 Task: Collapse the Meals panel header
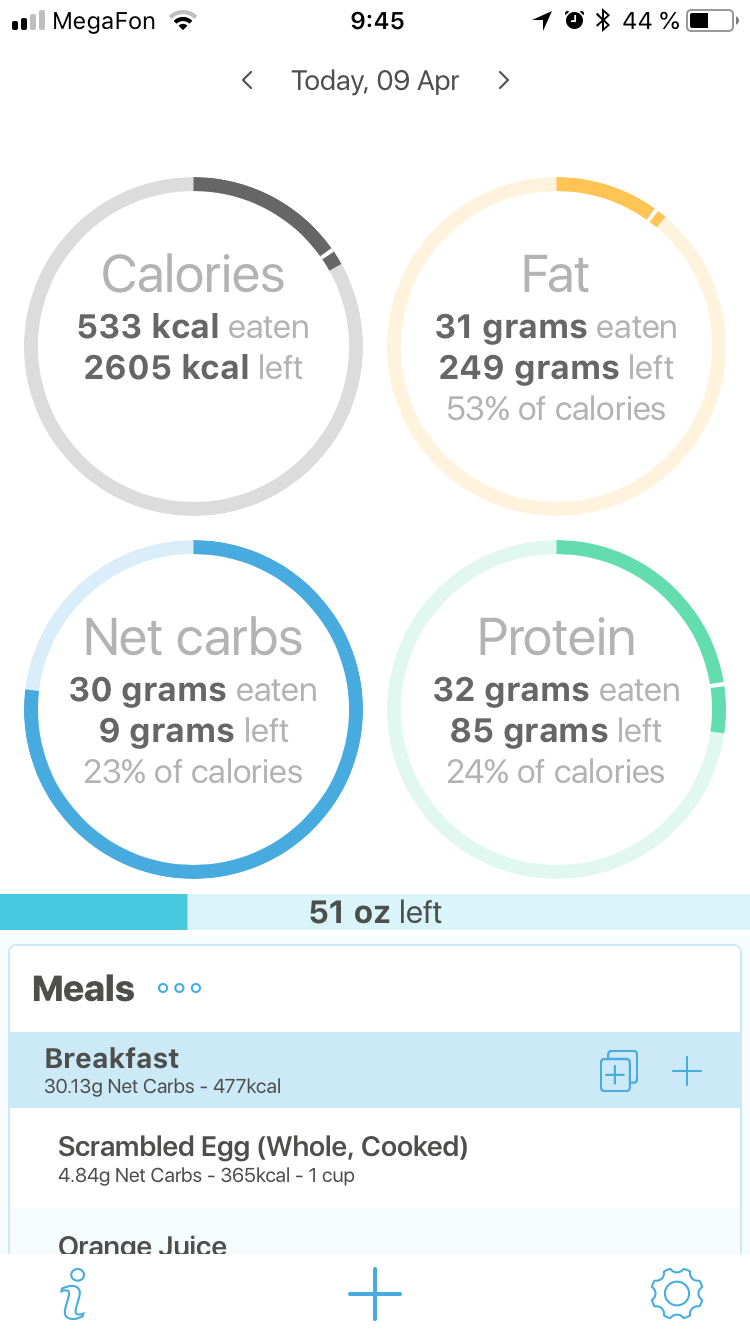point(83,987)
